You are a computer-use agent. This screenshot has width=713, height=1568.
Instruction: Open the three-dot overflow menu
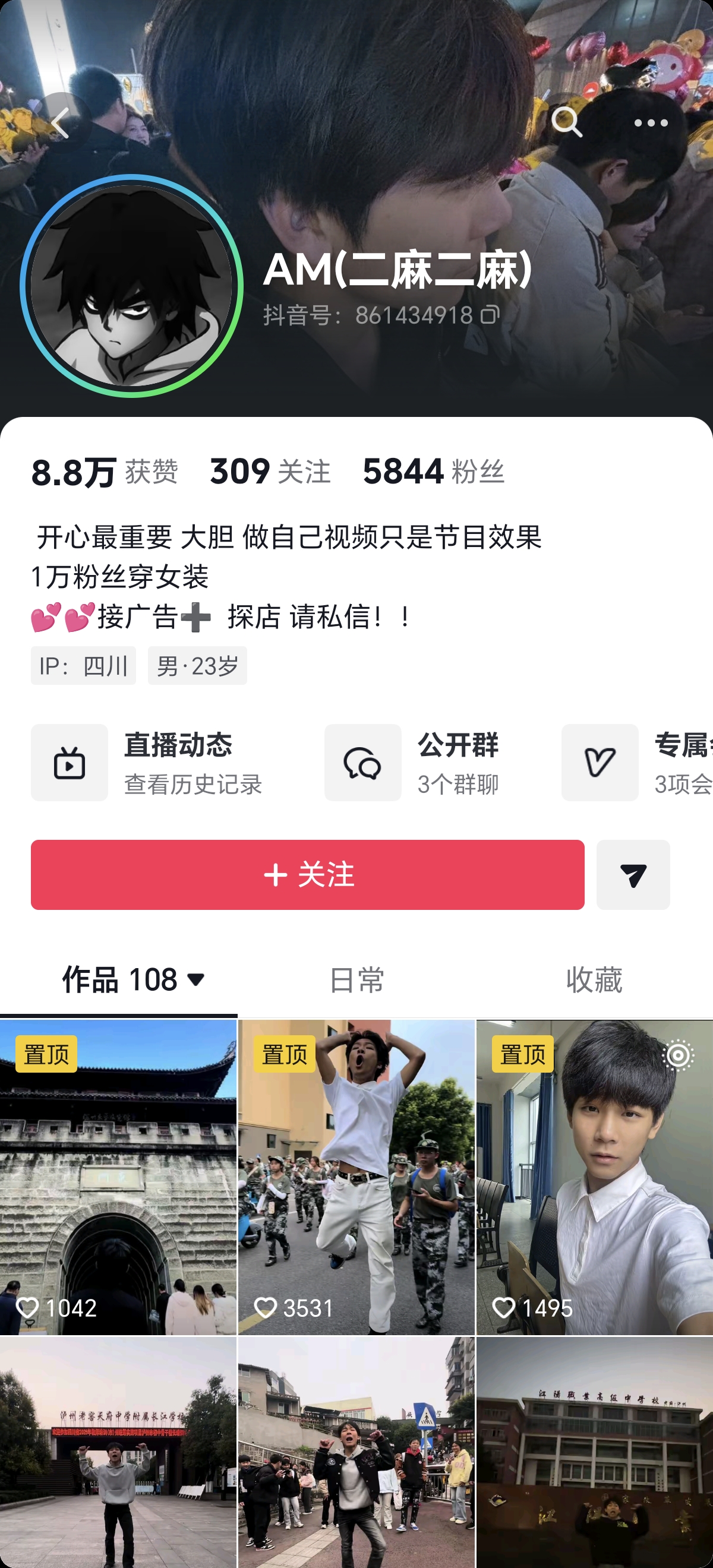click(x=650, y=123)
